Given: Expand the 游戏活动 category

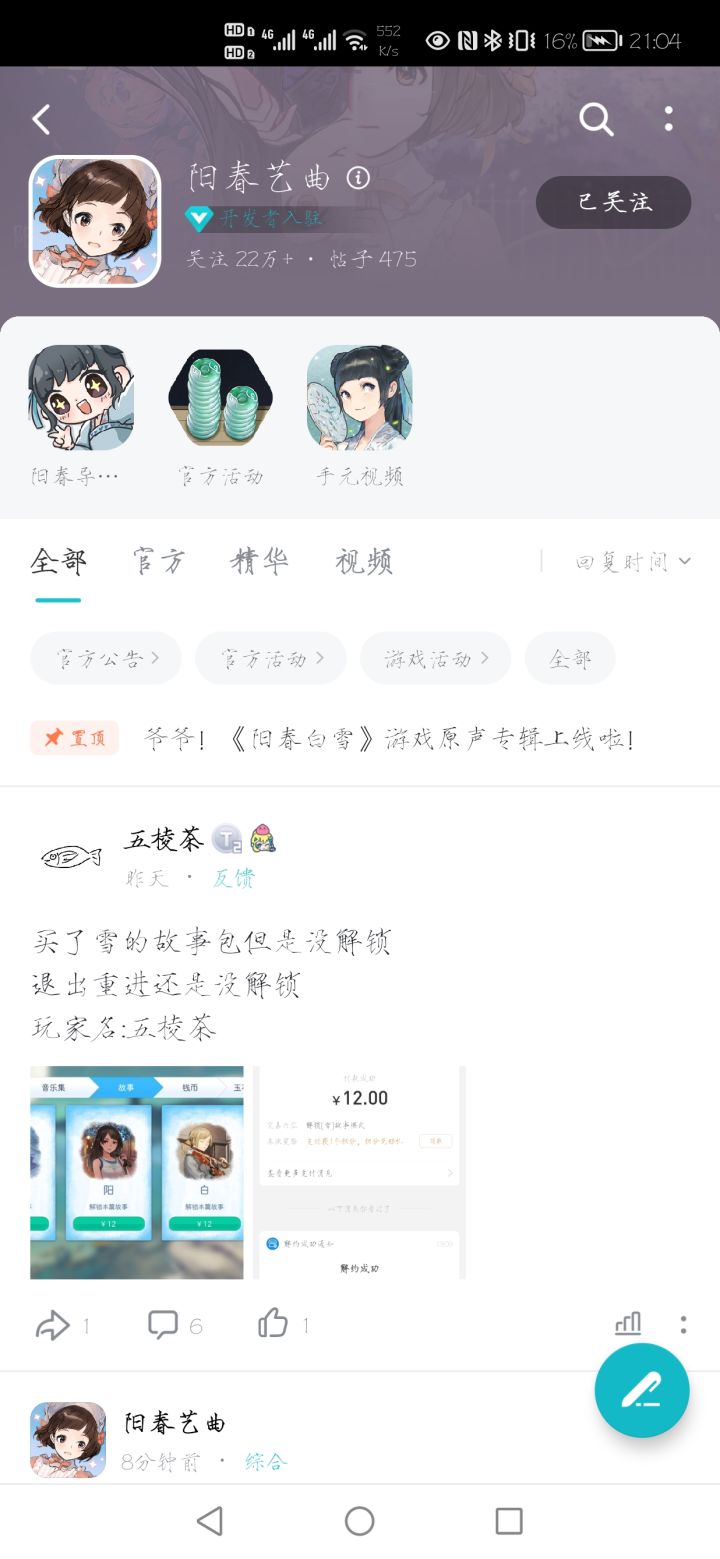Looking at the screenshot, I should click(x=435, y=658).
